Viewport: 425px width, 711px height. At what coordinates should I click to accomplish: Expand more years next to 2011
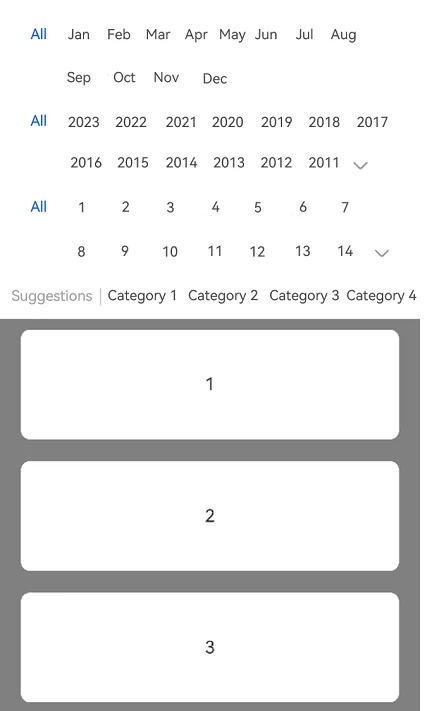[x=360, y=165]
